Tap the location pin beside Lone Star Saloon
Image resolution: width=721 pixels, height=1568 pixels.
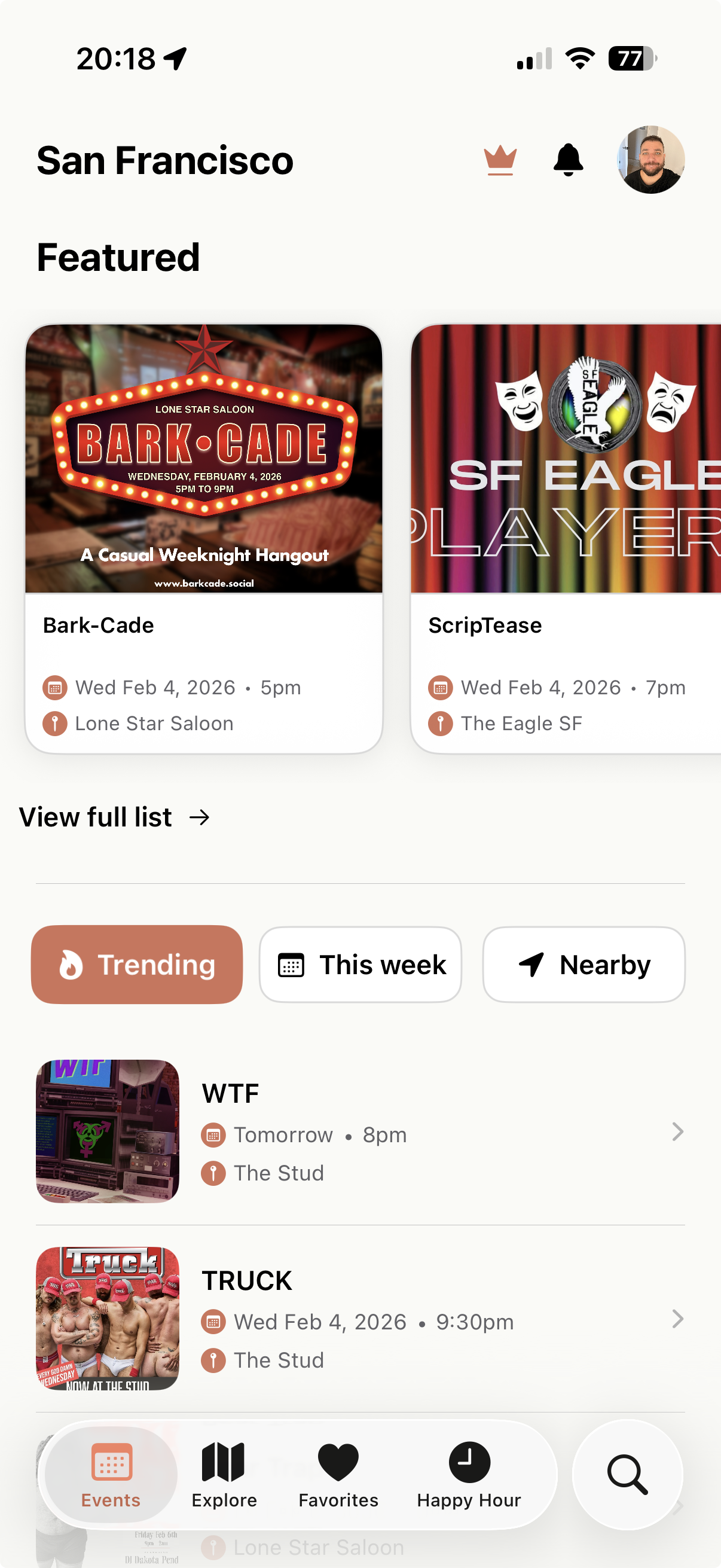(x=54, y=723)
